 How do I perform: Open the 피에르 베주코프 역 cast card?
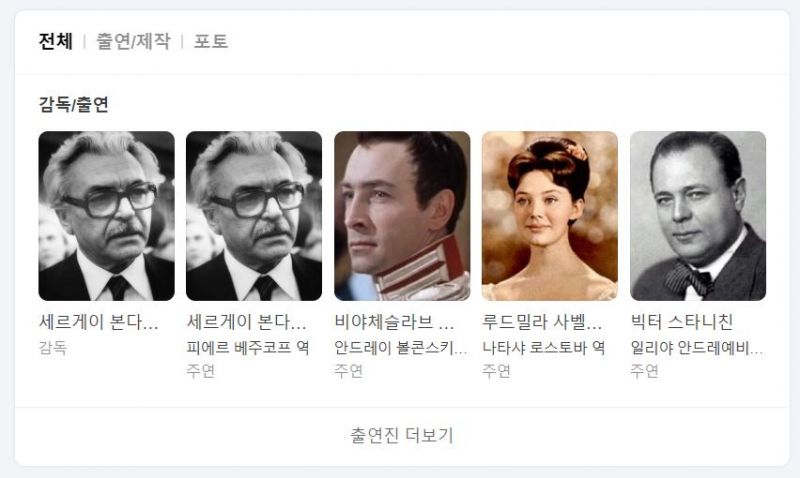254,216
